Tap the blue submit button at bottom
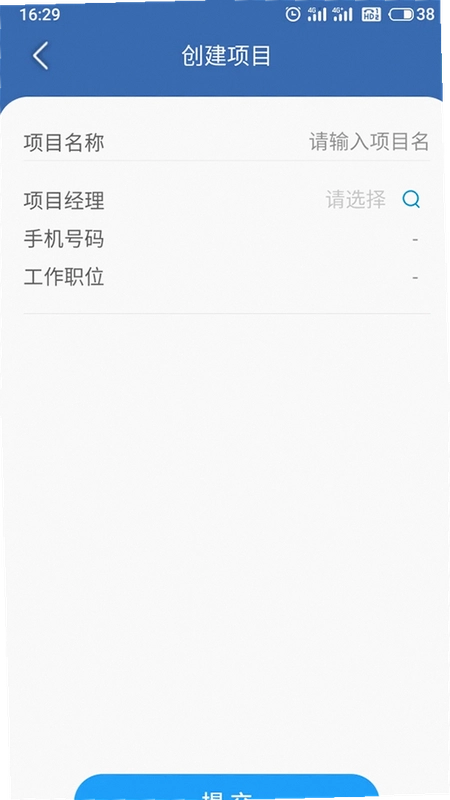The width and height of the screenshot is (450, 800). [227, 787]
